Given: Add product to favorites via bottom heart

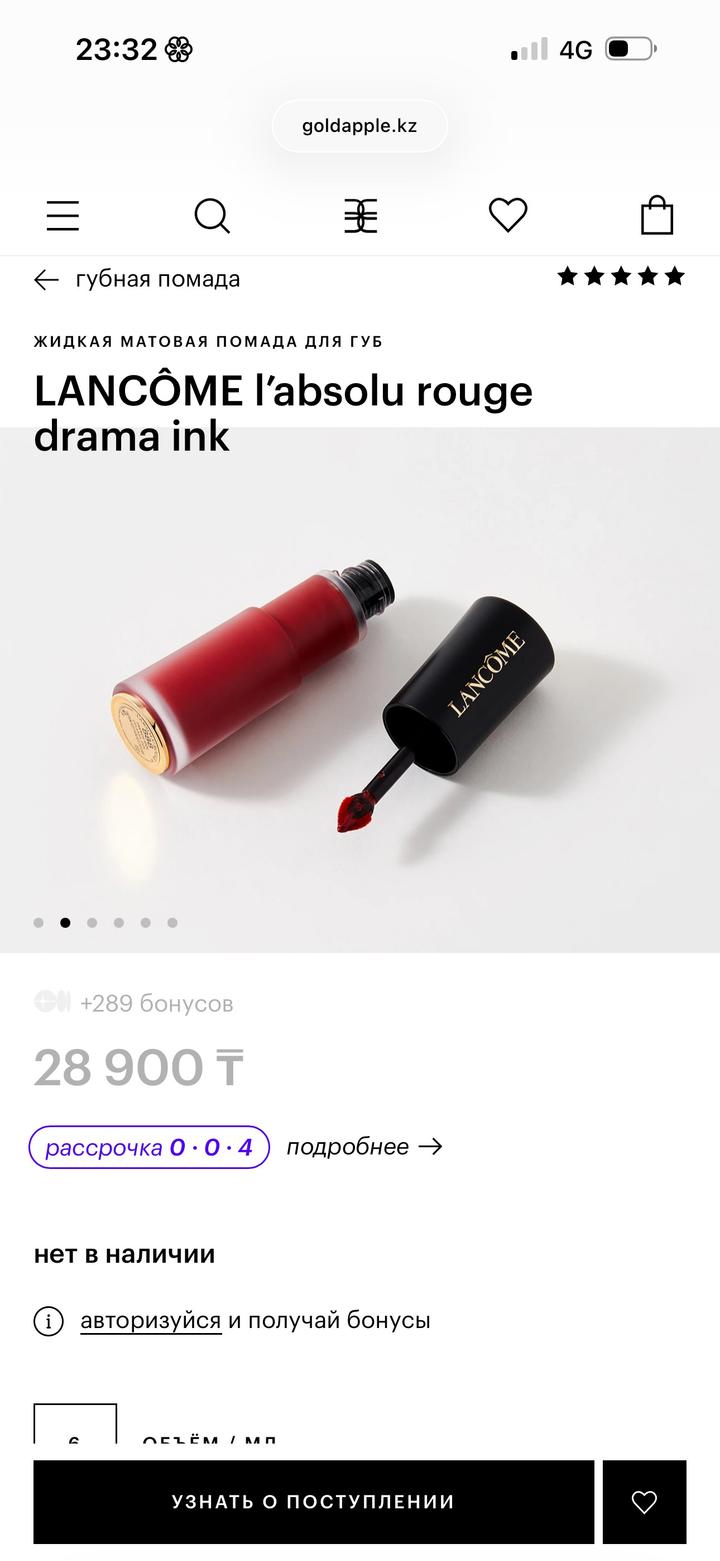Looking at the screenshot, I should coord(644,1502).
